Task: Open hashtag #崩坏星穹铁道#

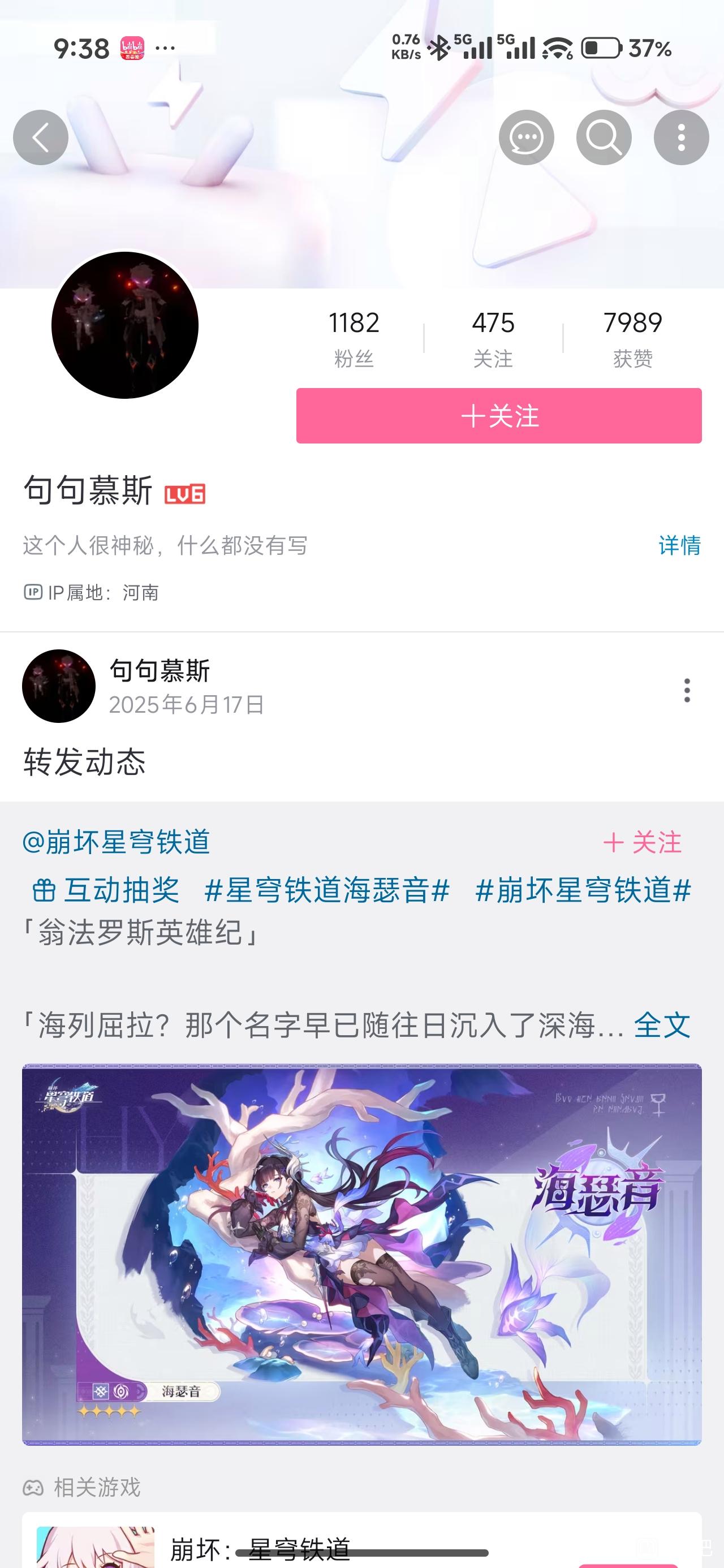Action: point(583,890)
